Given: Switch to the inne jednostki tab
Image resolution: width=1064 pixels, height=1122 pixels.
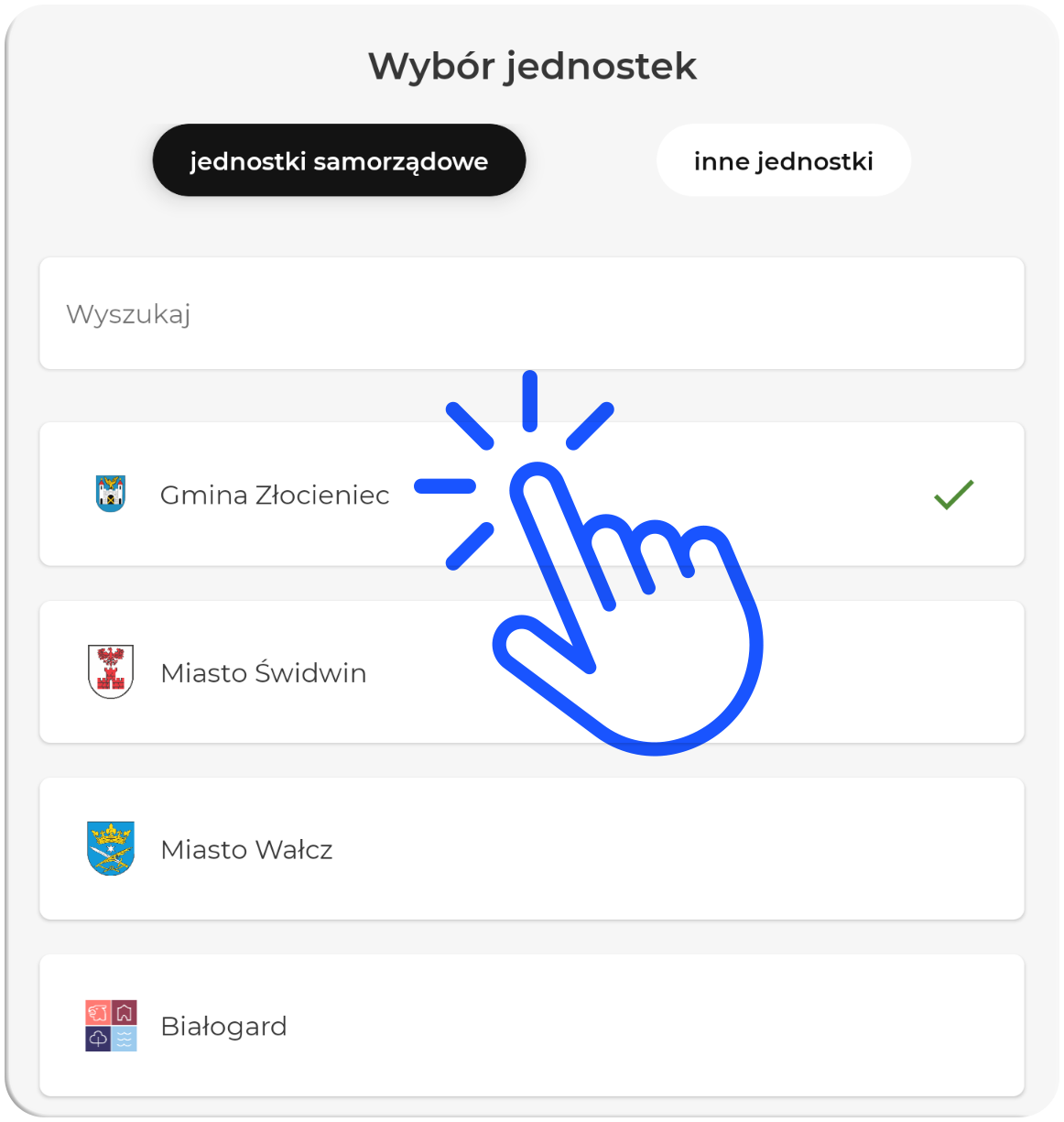Looking at the screenshot, I should point(783,159).
